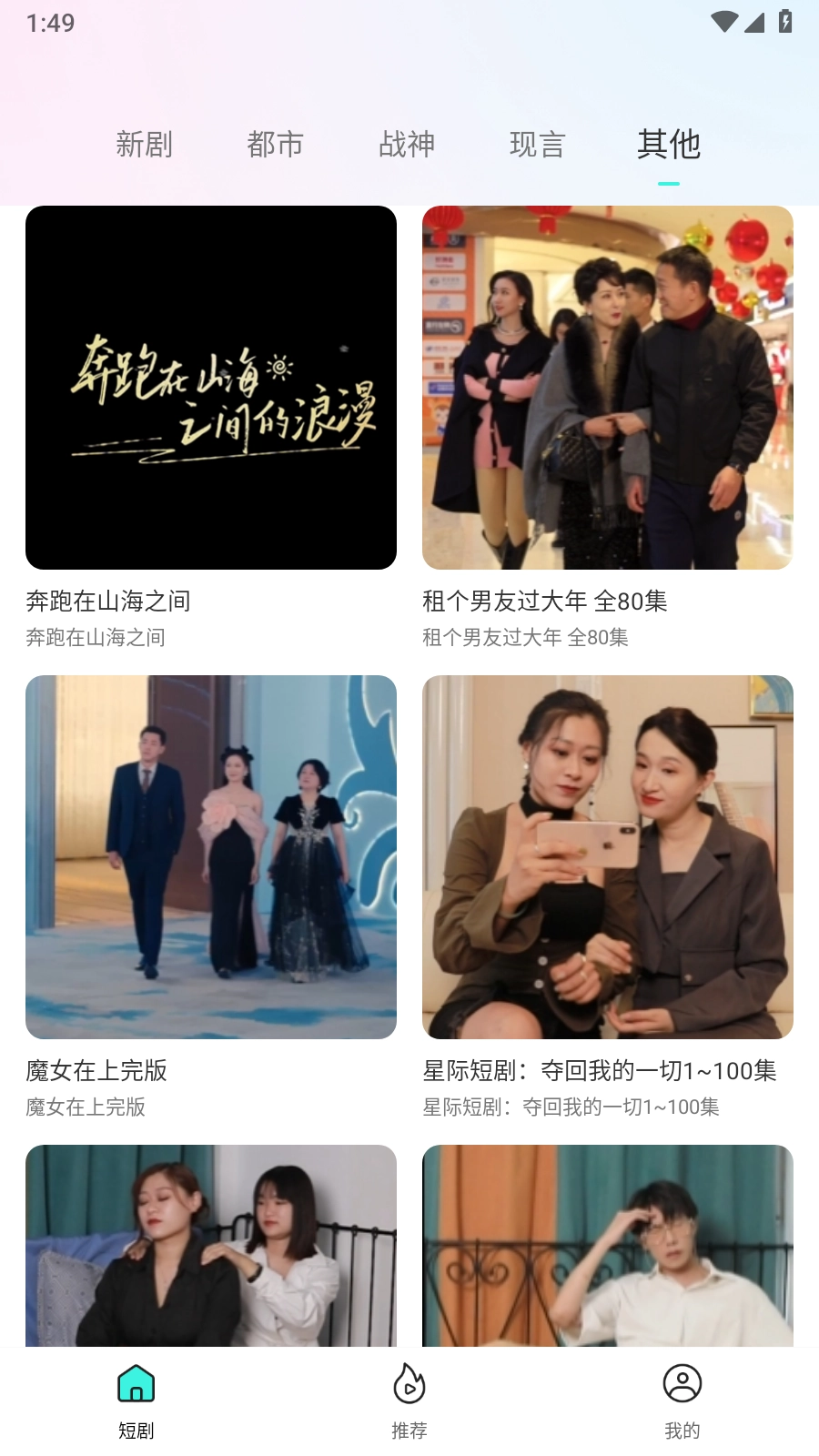Open the 推荐 flame icon at bottom

pos(409,1381)
